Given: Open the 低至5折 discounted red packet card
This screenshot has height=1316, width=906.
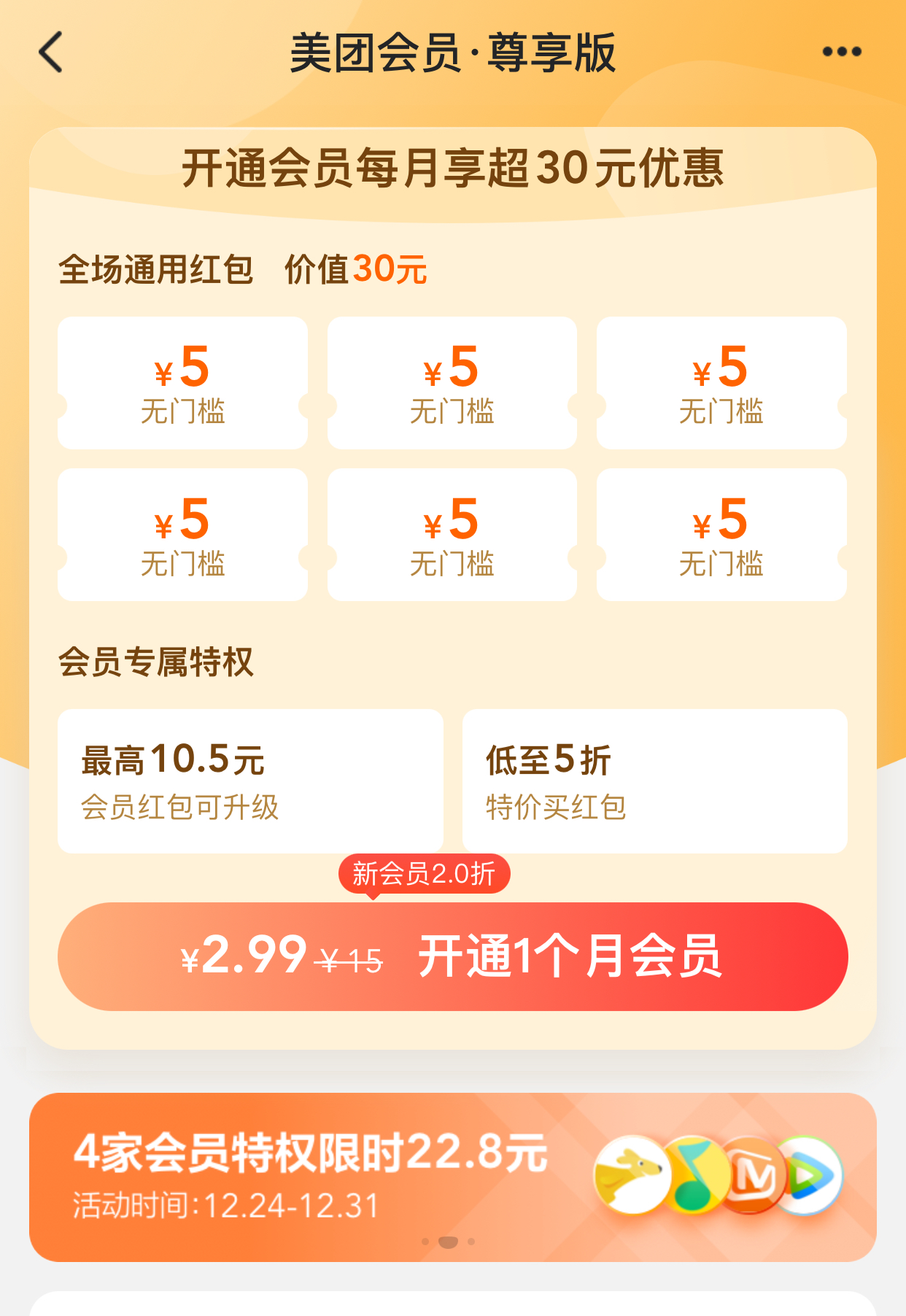Looking at the screenshot, I should pyautogui.click(x=654, y=781).
